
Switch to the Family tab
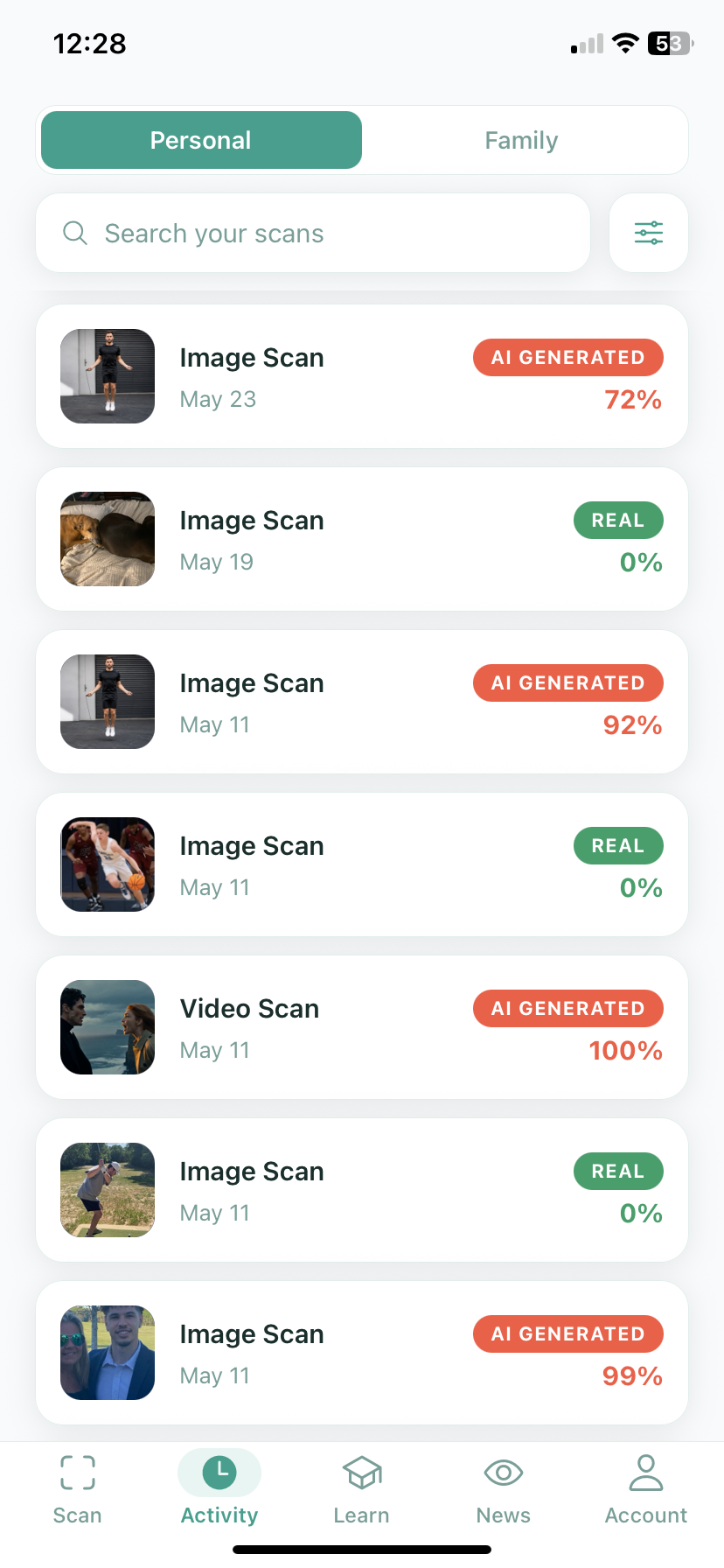[x=522, y=140]
